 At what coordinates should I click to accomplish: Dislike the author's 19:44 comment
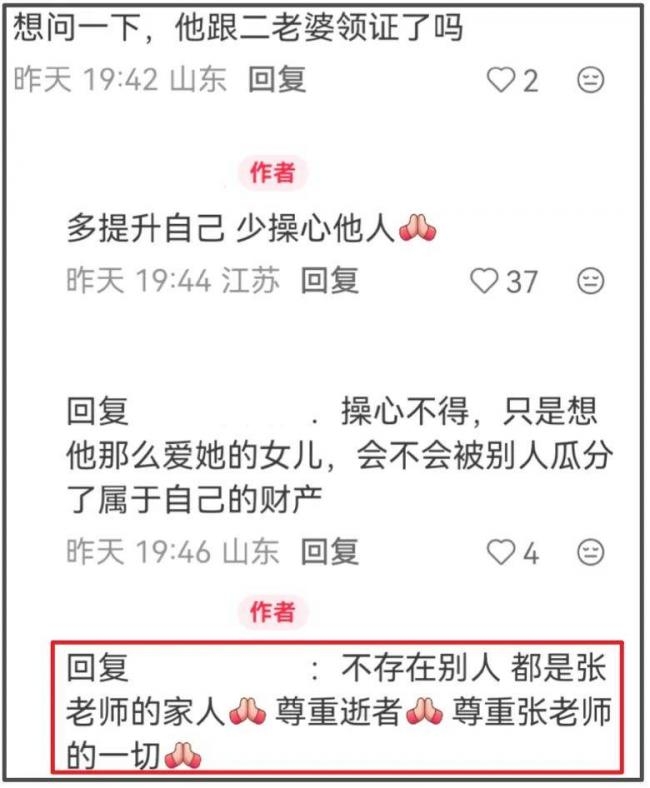click(x=591, y=281)
